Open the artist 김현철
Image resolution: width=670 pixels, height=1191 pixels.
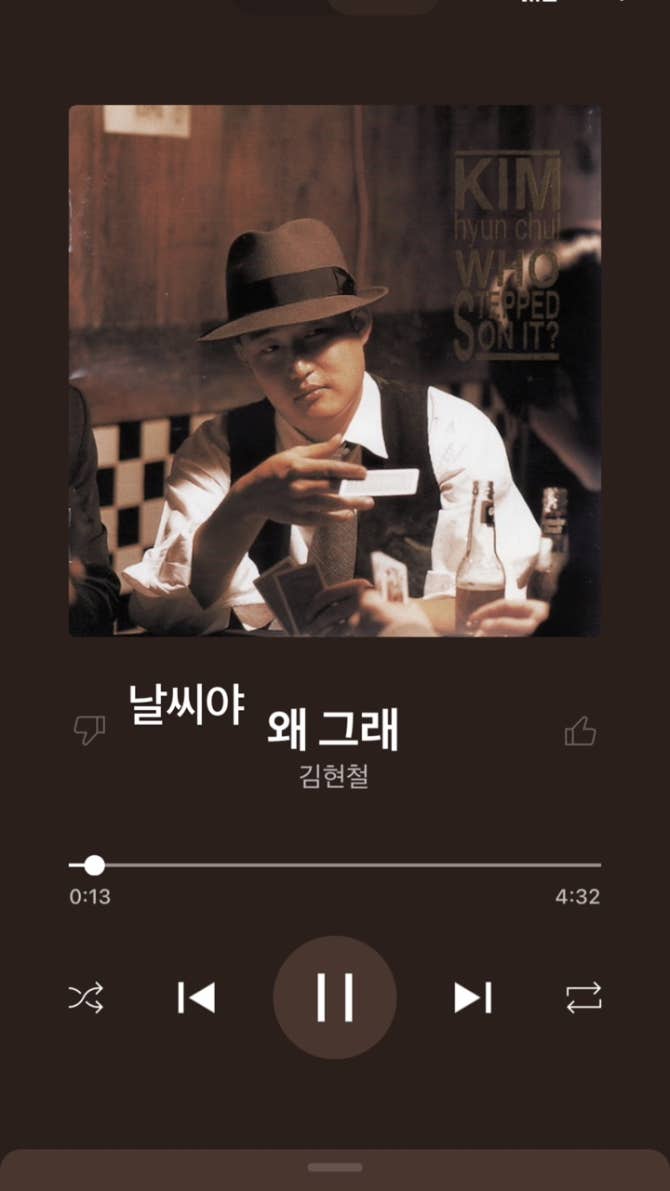(x=334, y=776)
